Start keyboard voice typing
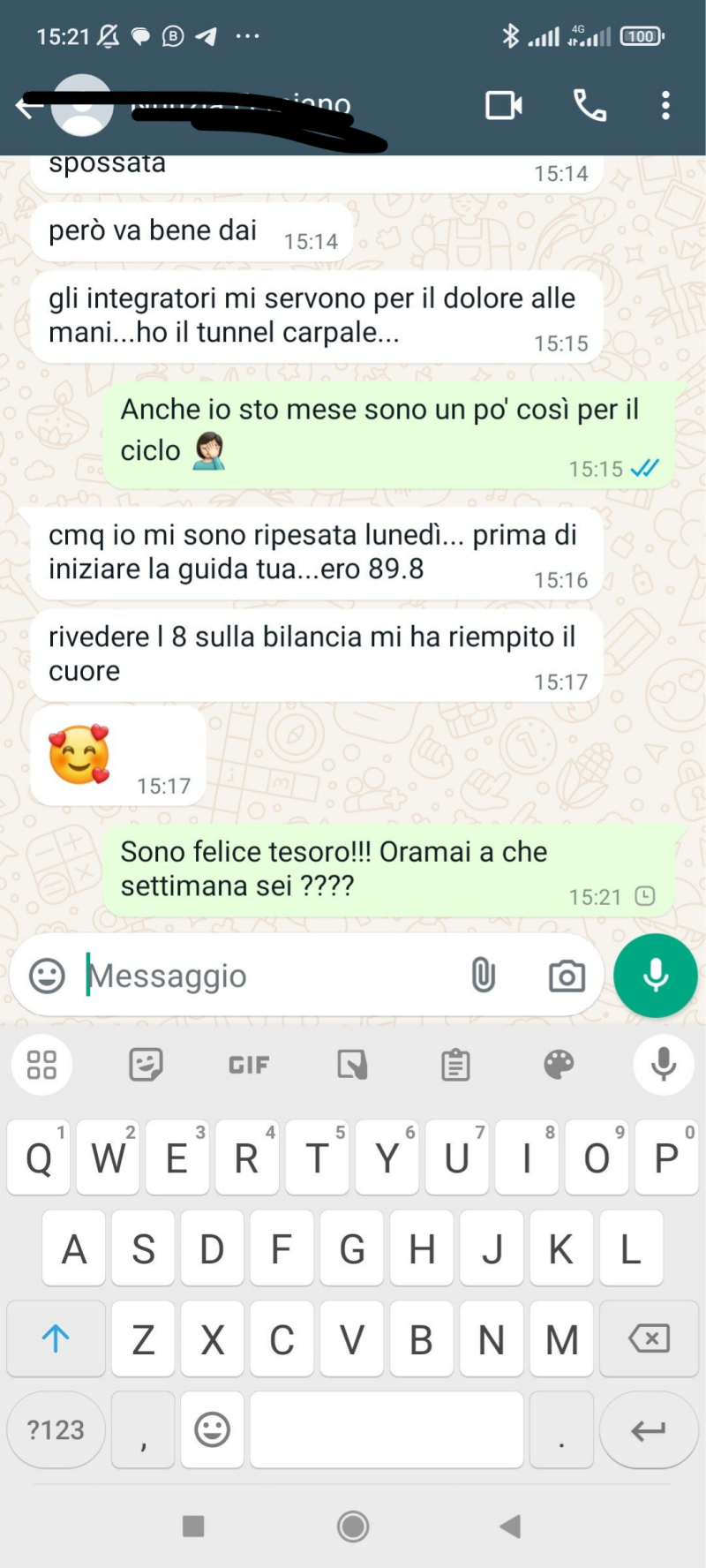The image size is (706, 1568). click(664, 1065)
